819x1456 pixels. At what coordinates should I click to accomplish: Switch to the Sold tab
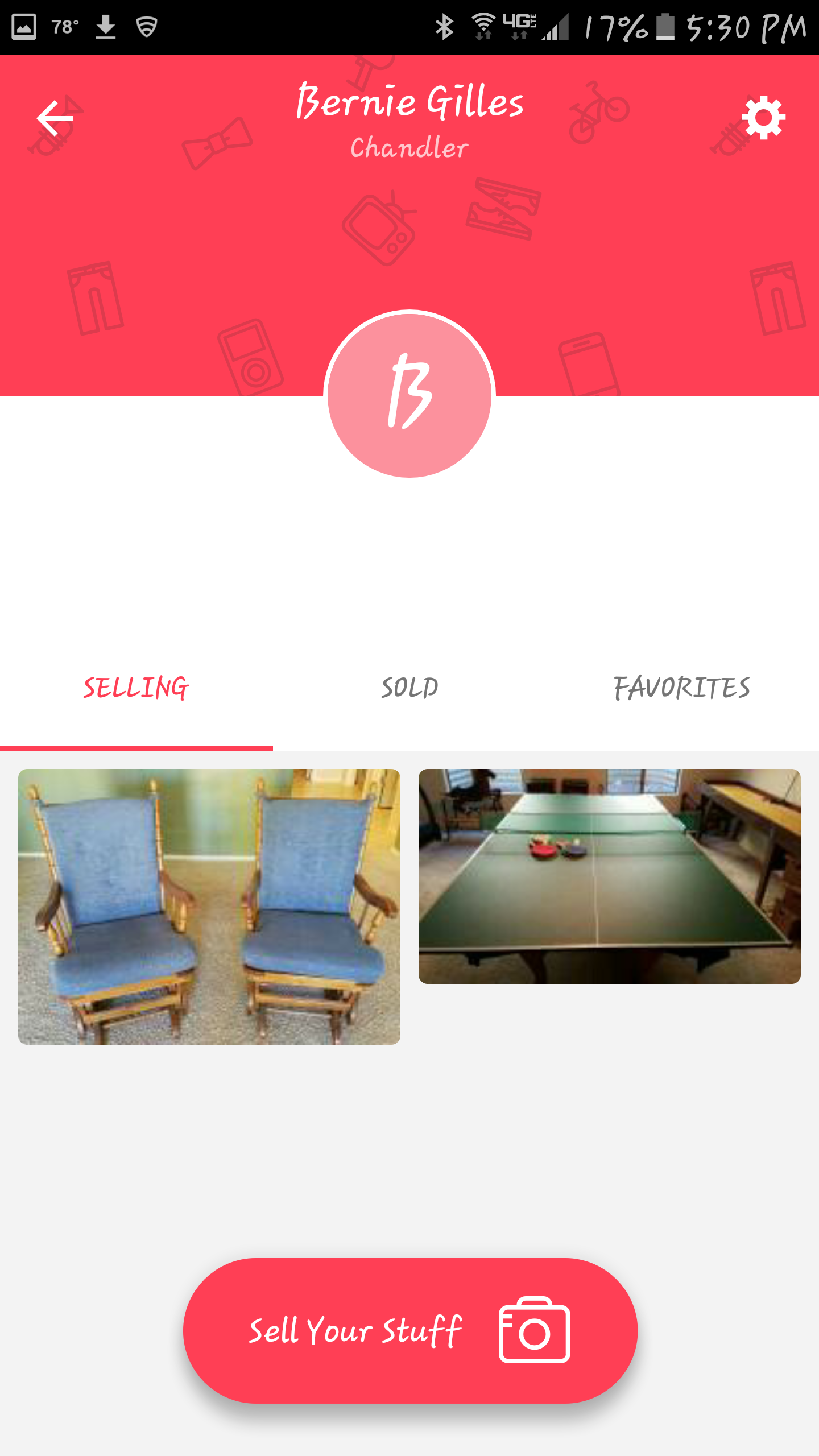pos(409,688)
